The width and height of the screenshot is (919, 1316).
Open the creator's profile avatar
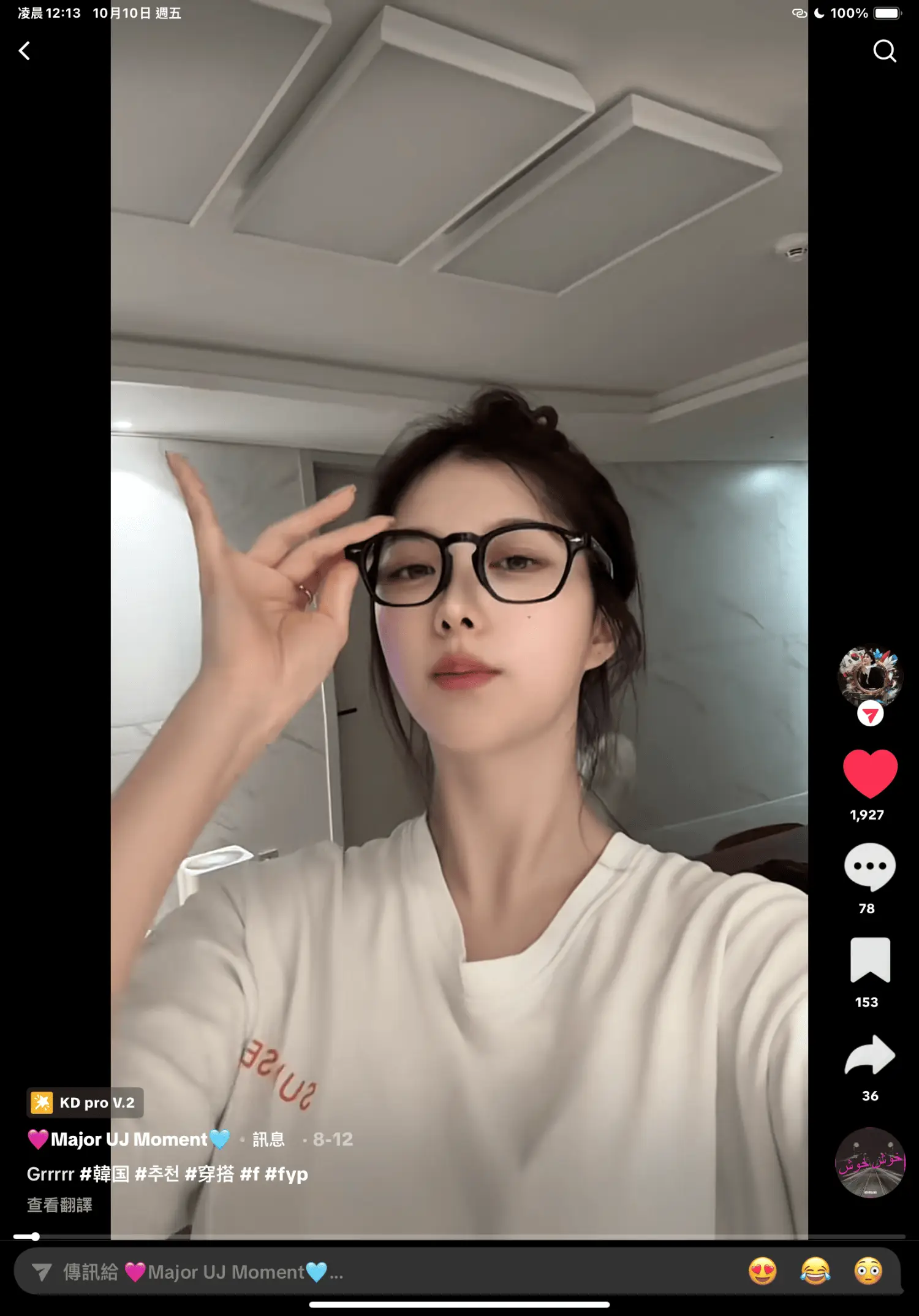click(869, 675)
